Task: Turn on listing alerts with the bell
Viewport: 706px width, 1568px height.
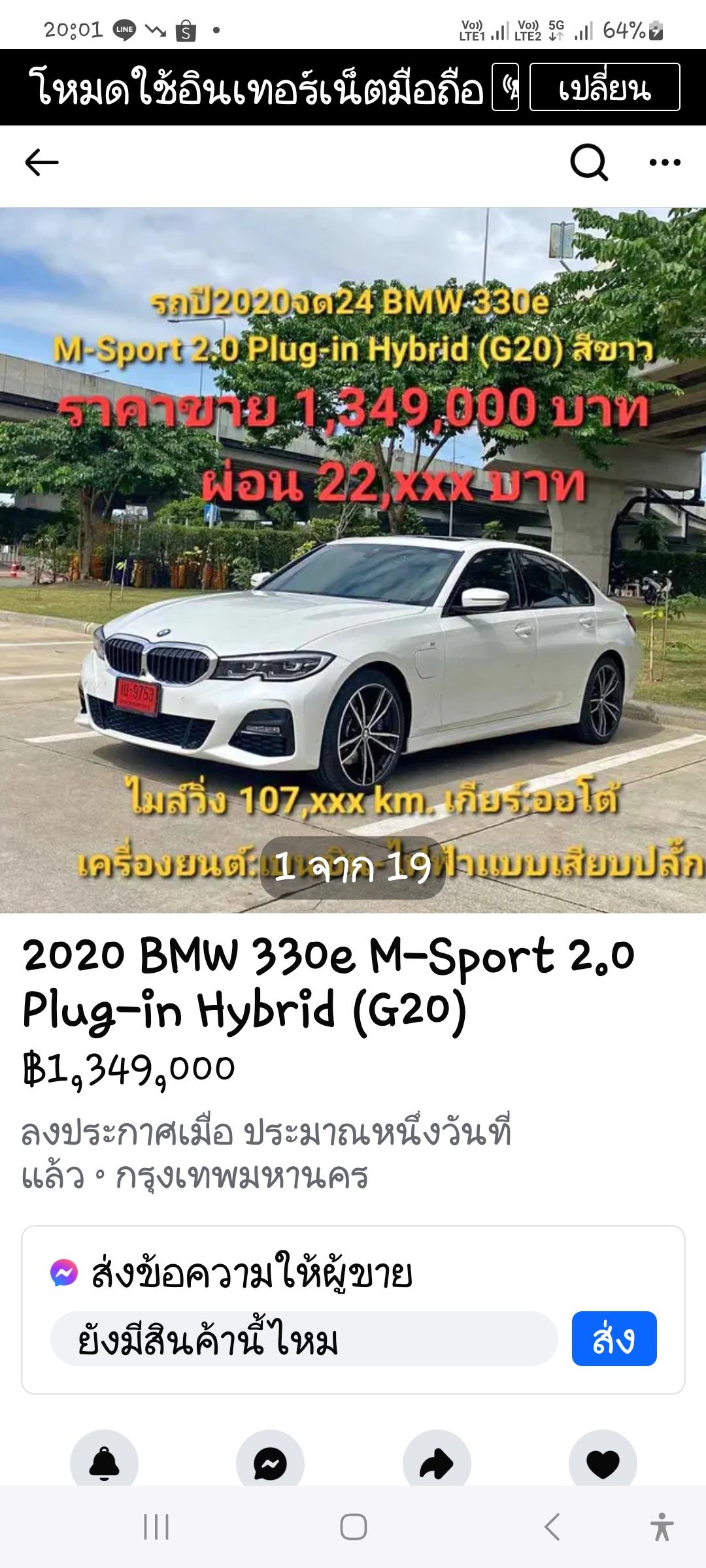Action: click(x=104, y=1462)
